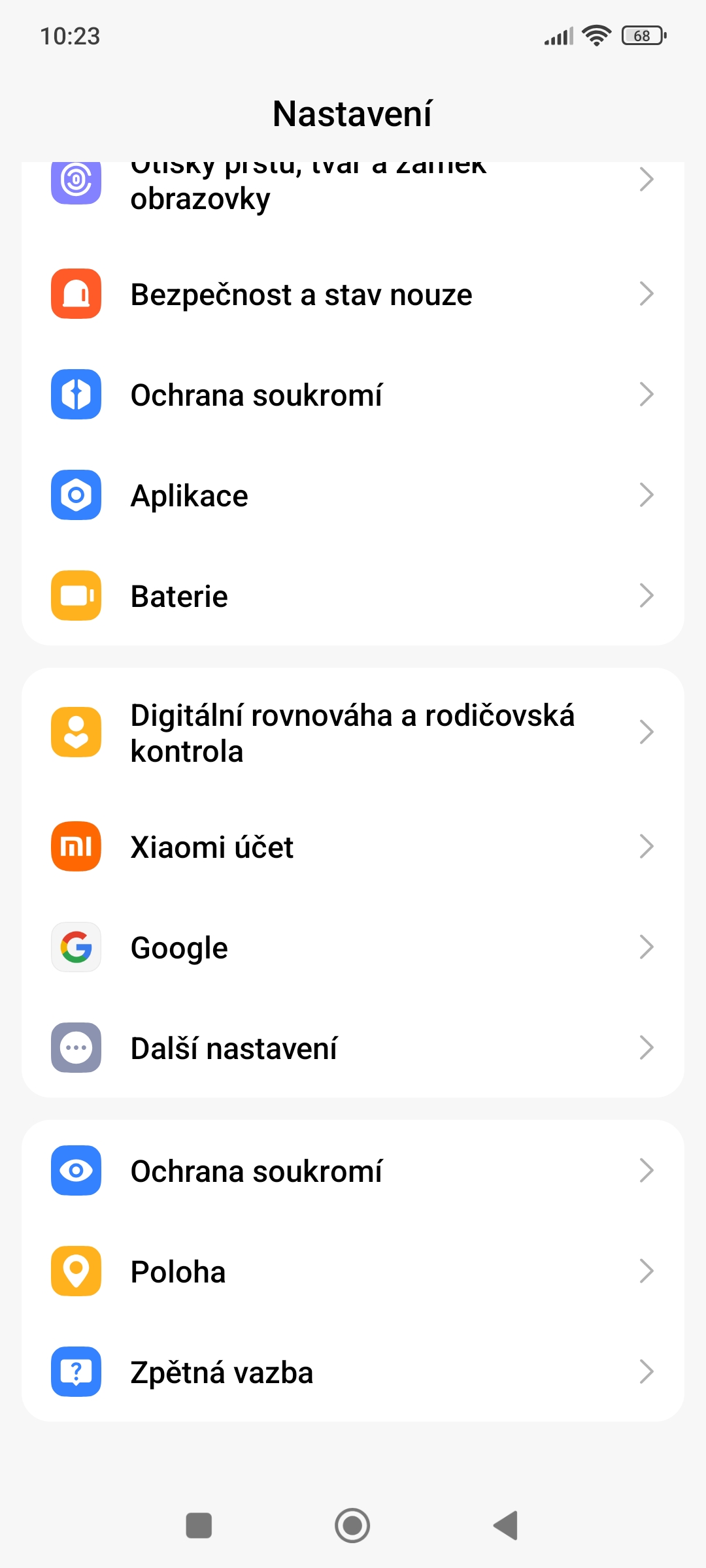Open Google settings

click(x=353, y=948)
